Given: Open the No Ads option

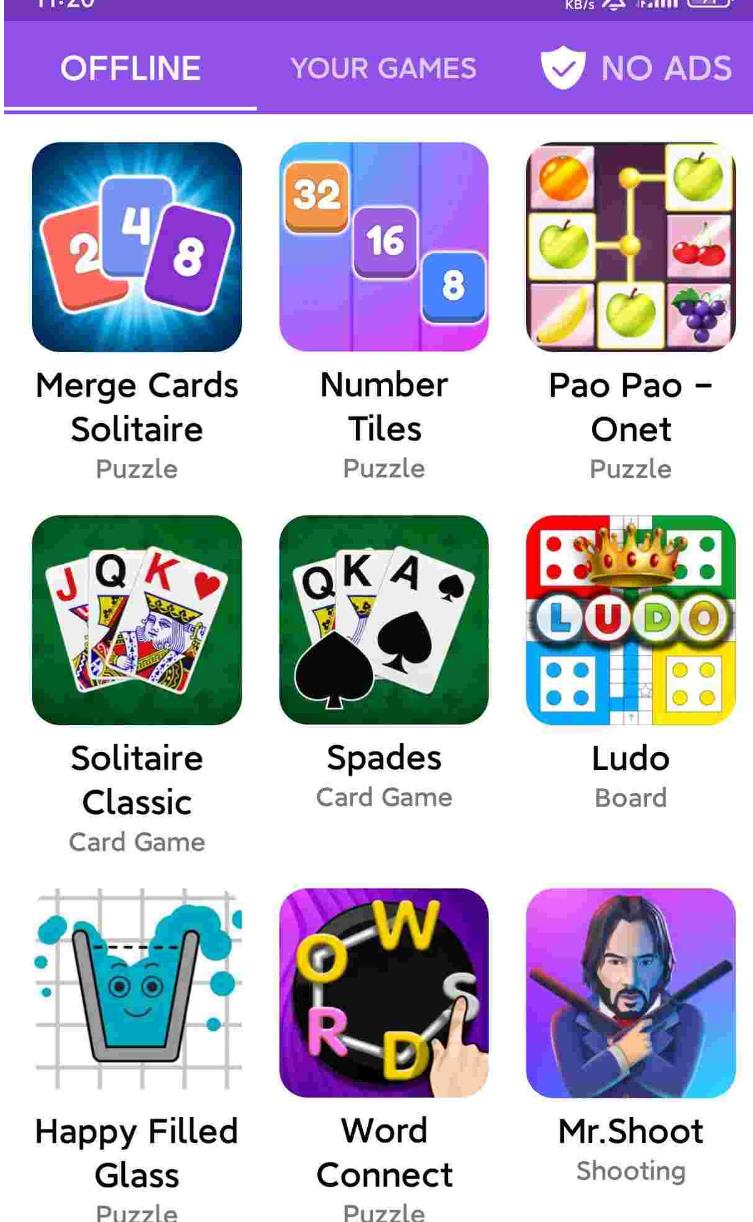Looking at the screenshot, I should click(x=636, y=68).
